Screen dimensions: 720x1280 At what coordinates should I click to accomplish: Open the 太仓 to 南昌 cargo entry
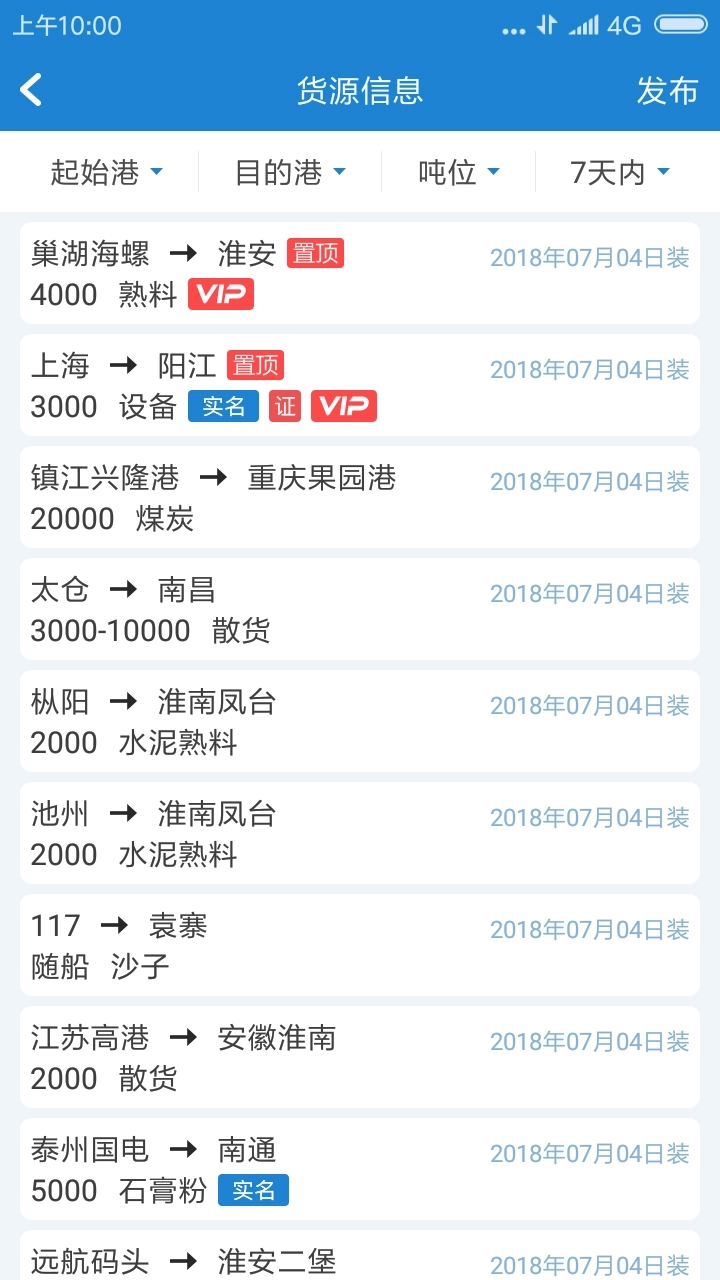pyautogui.click(x=360, y=609)
